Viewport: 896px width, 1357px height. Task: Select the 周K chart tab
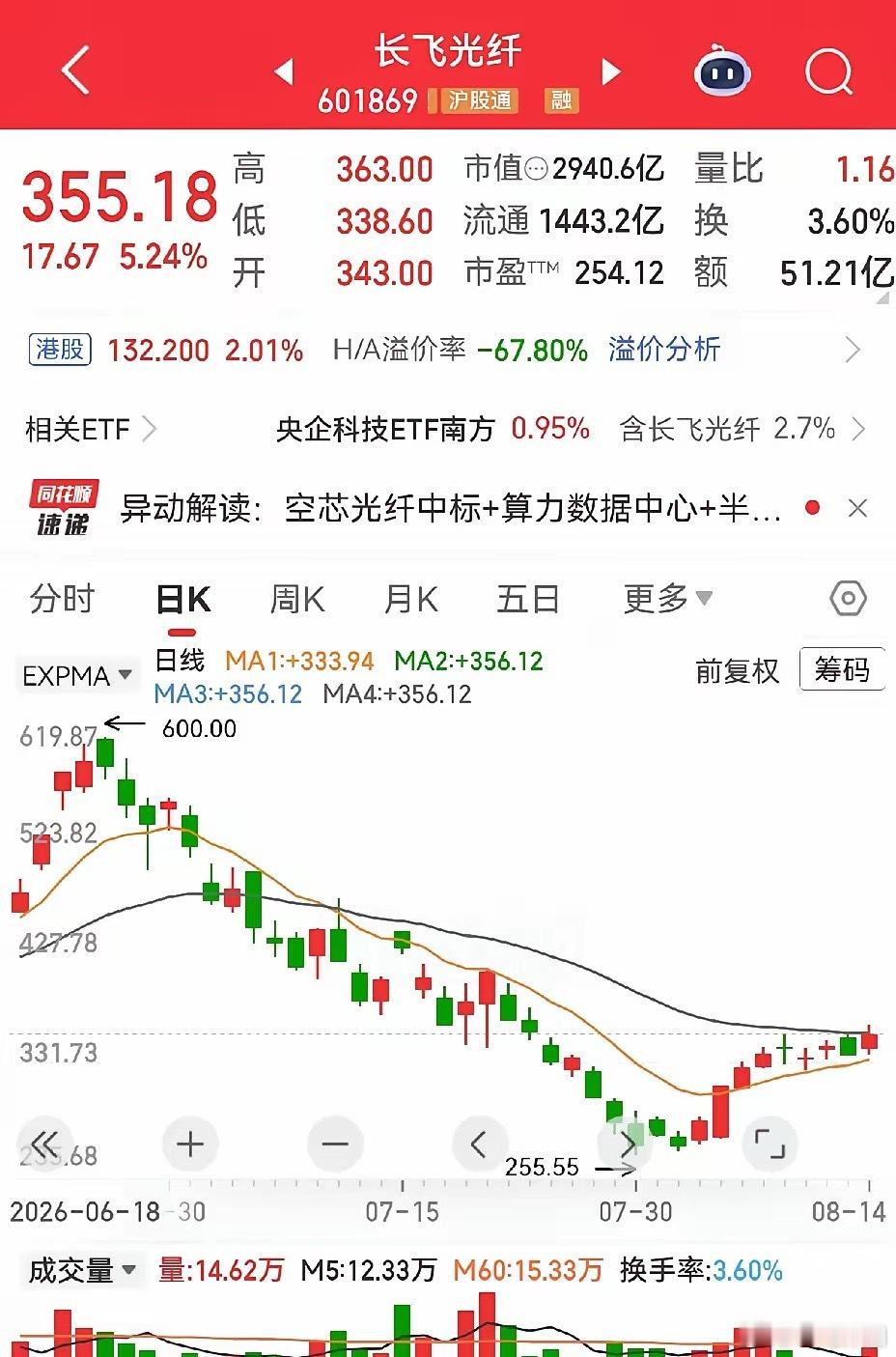[x=296, y=599]
